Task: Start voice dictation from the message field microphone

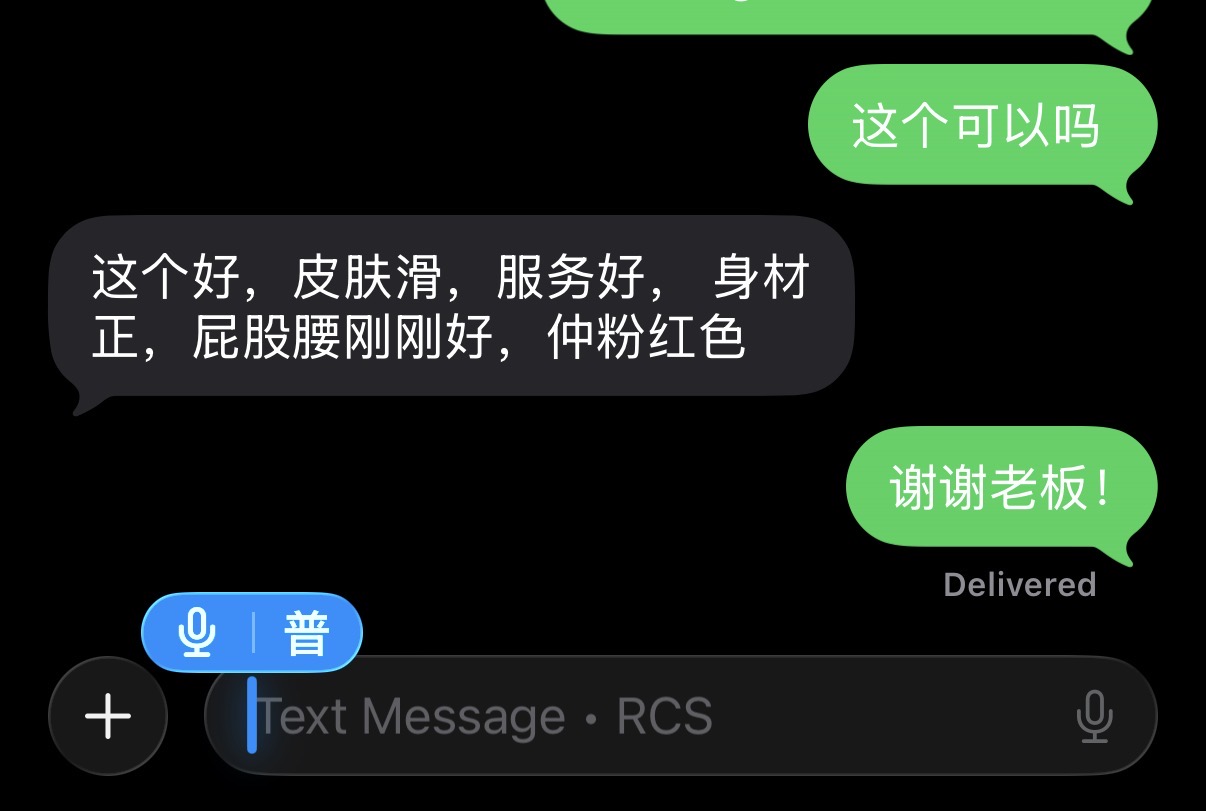Action: click(1094, 716)
